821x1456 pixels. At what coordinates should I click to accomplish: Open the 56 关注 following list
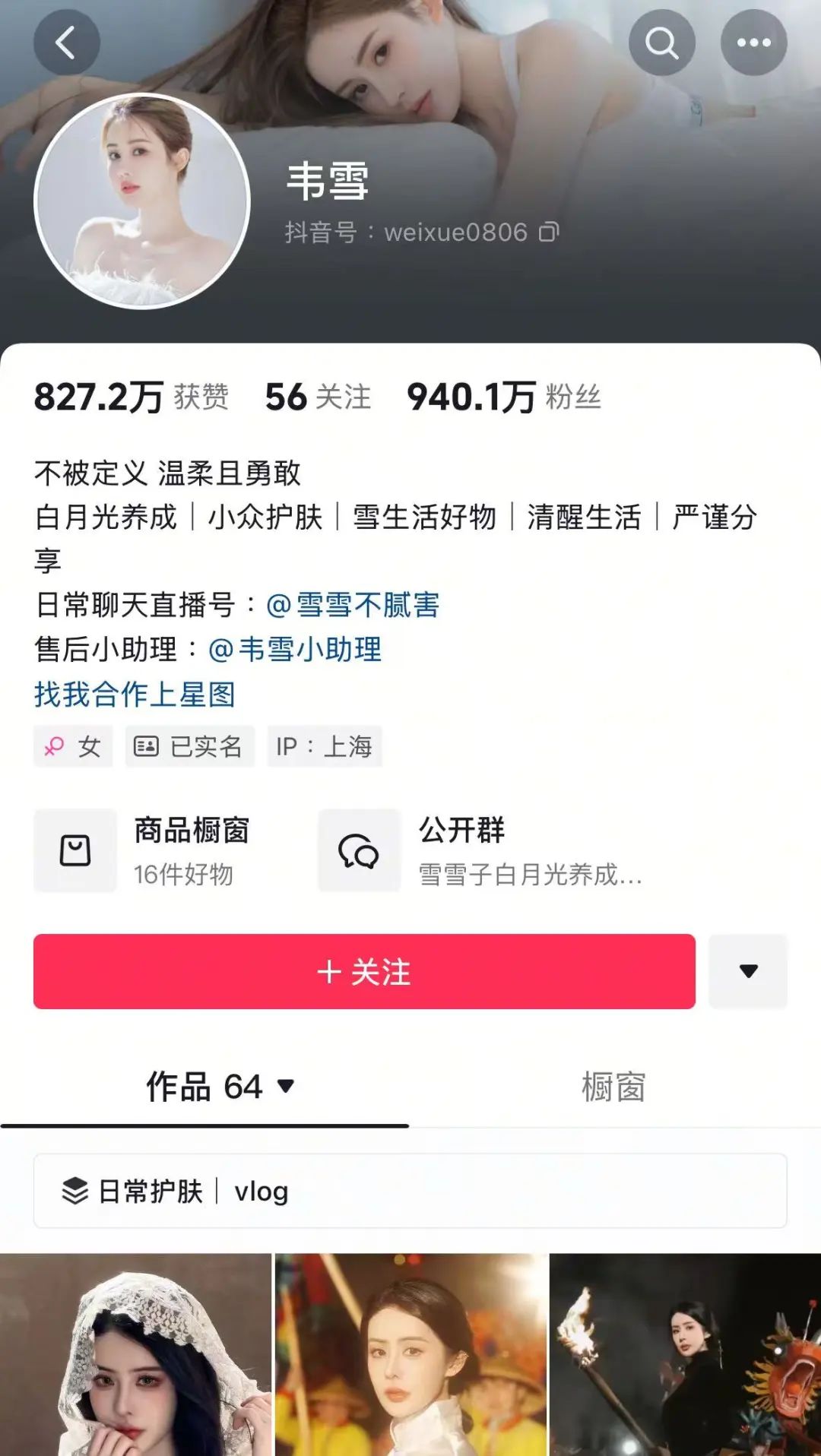coord(318,397)
